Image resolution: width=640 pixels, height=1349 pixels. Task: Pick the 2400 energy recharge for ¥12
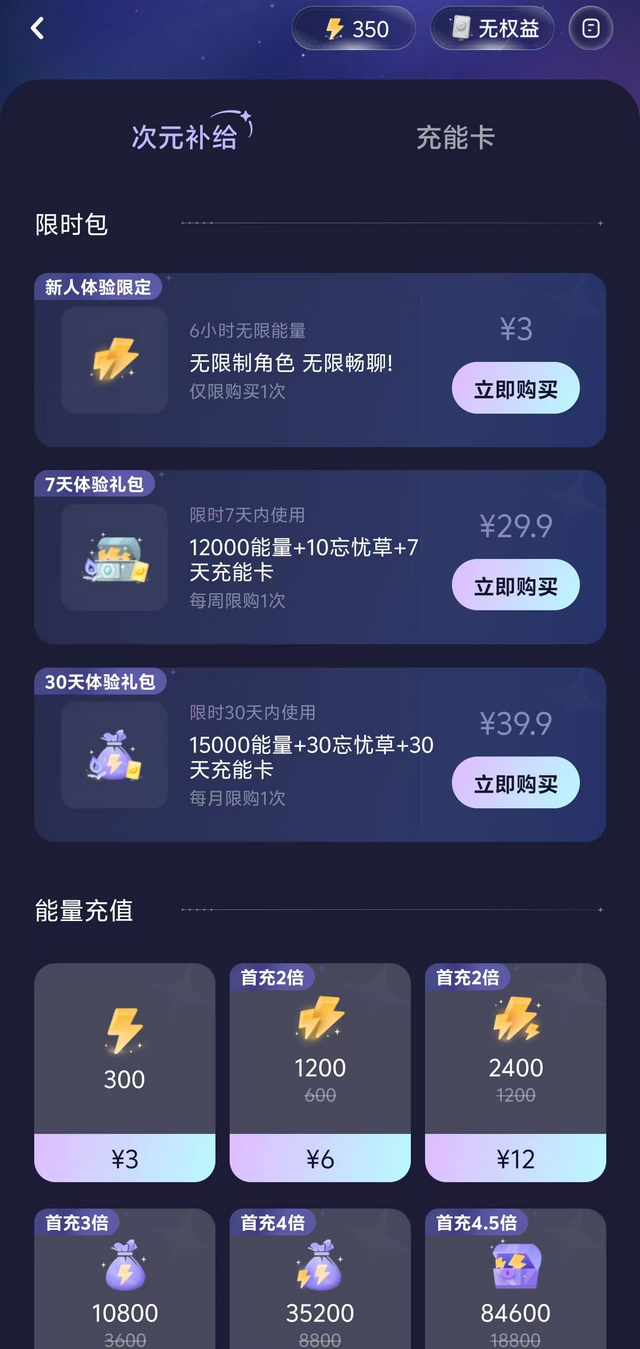(515, 1072)
